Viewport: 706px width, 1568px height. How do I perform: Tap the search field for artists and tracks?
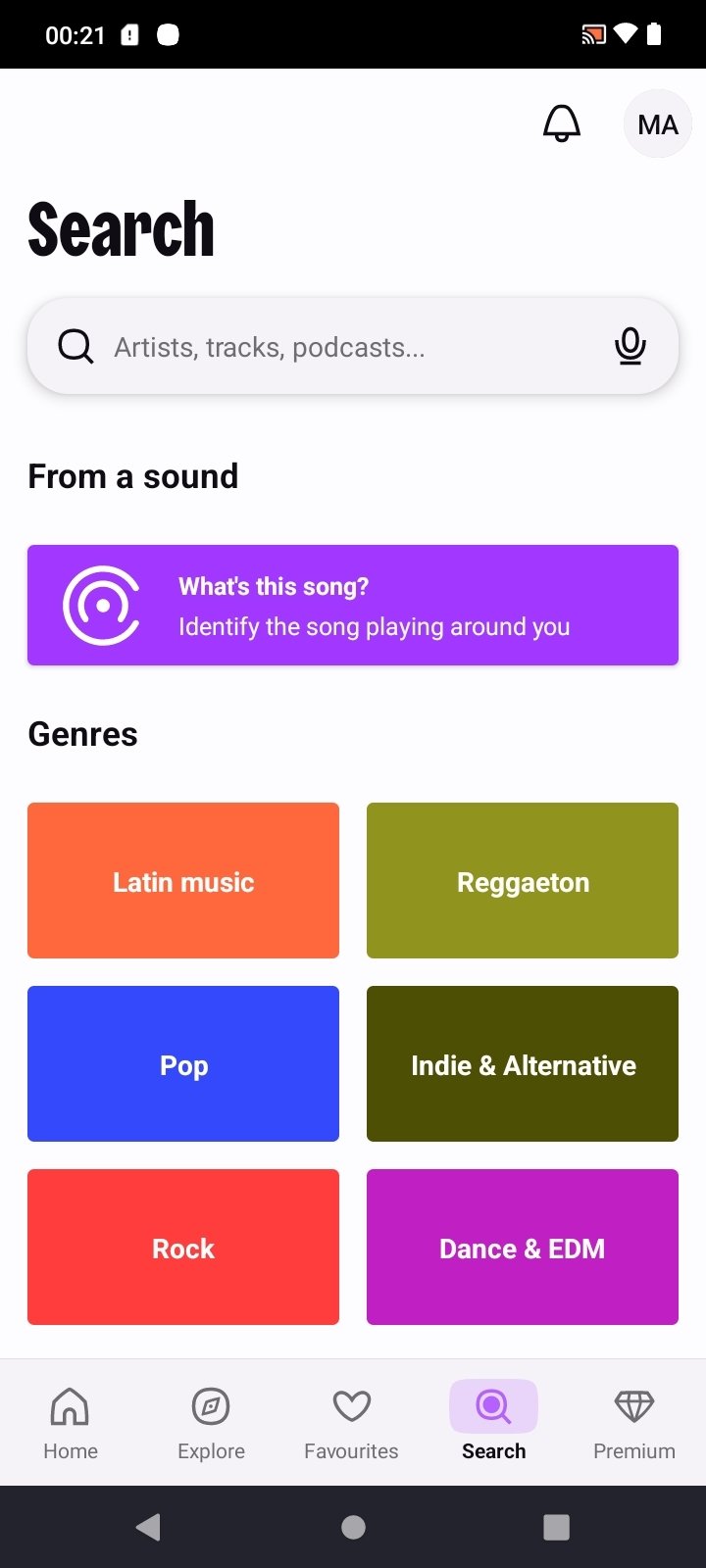tap(353, 346)
